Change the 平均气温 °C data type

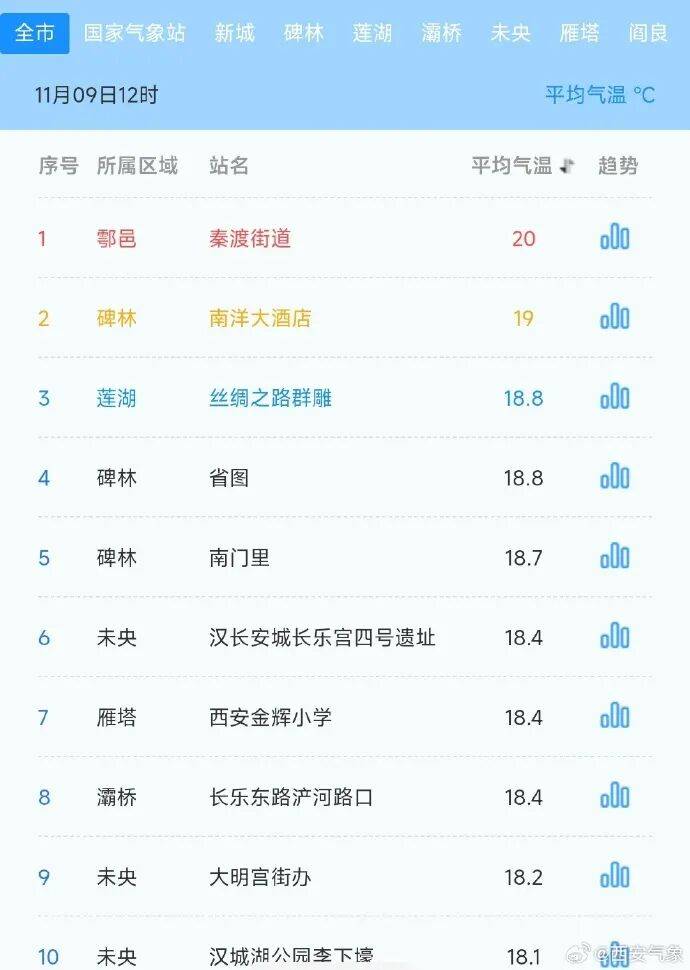click(x=600, y=95)
